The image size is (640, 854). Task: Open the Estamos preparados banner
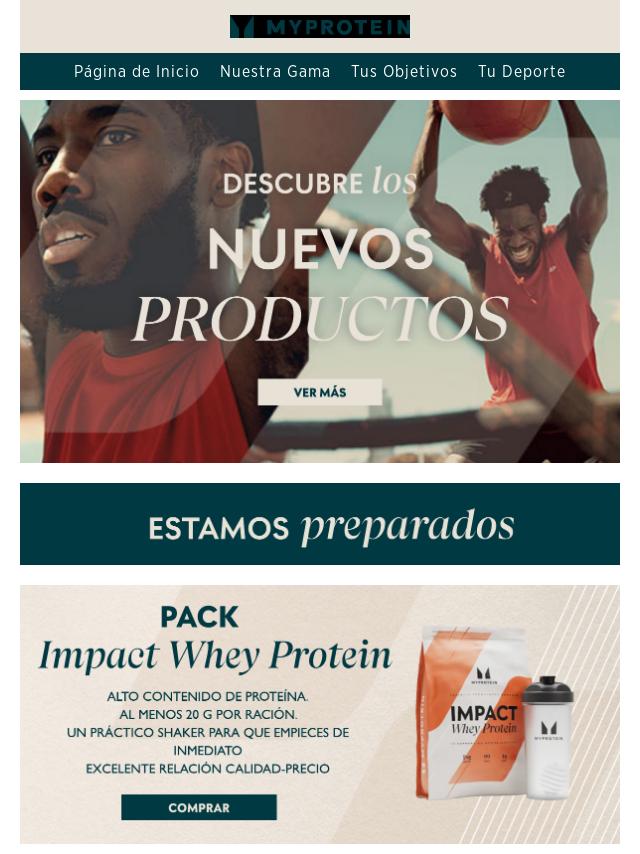pos(320,524)
